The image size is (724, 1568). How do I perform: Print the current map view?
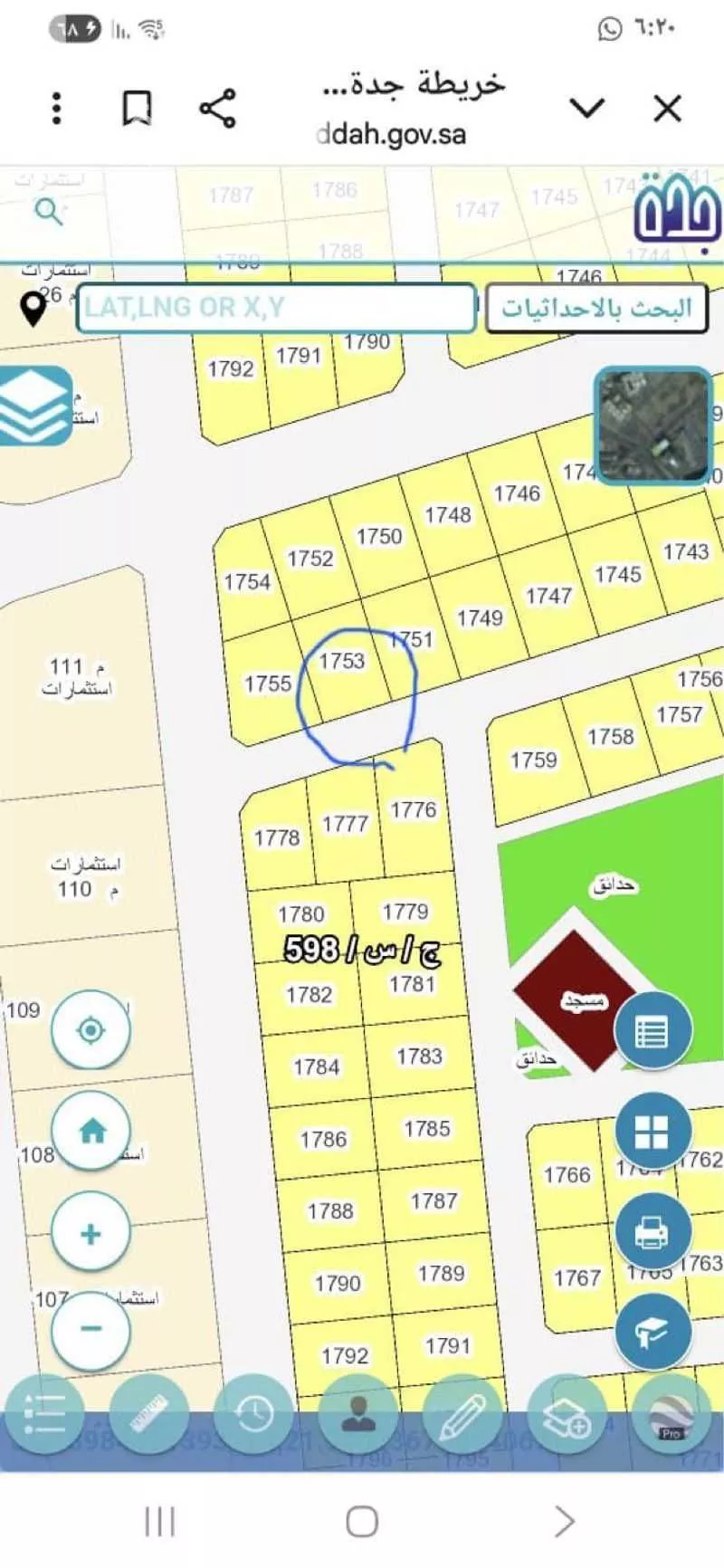[652, 1231]
